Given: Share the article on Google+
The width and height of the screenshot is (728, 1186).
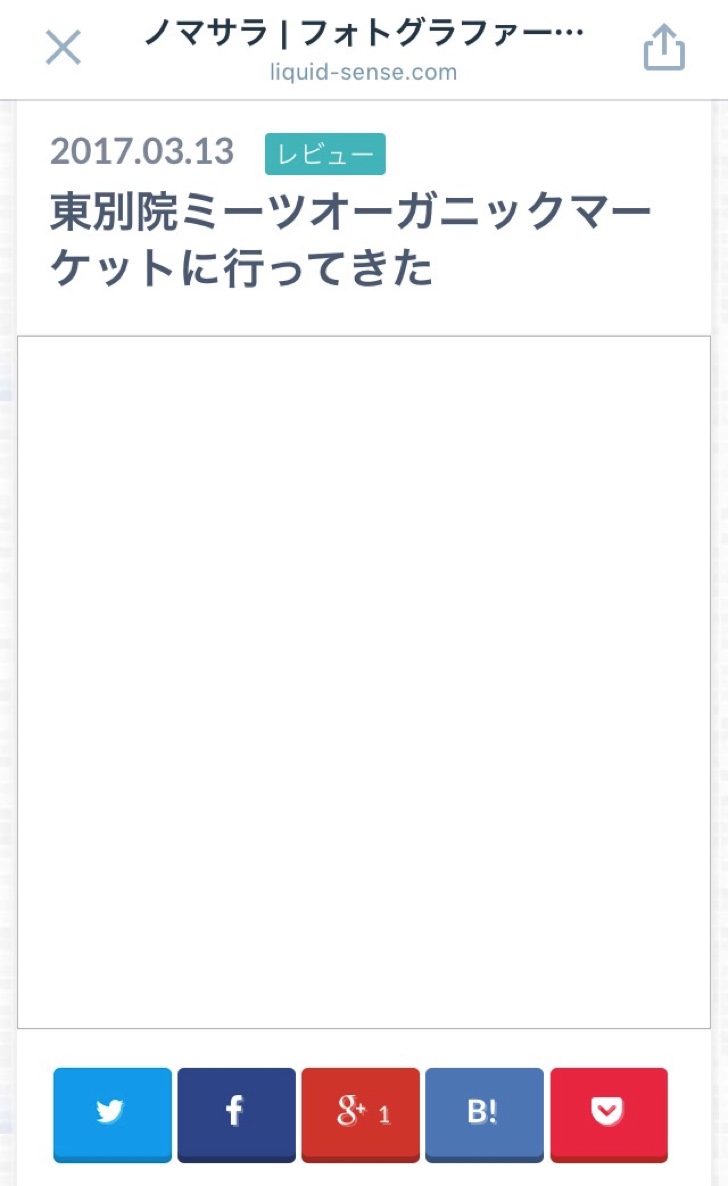Looking at the screenshot, I should (x=360, y=1113).
